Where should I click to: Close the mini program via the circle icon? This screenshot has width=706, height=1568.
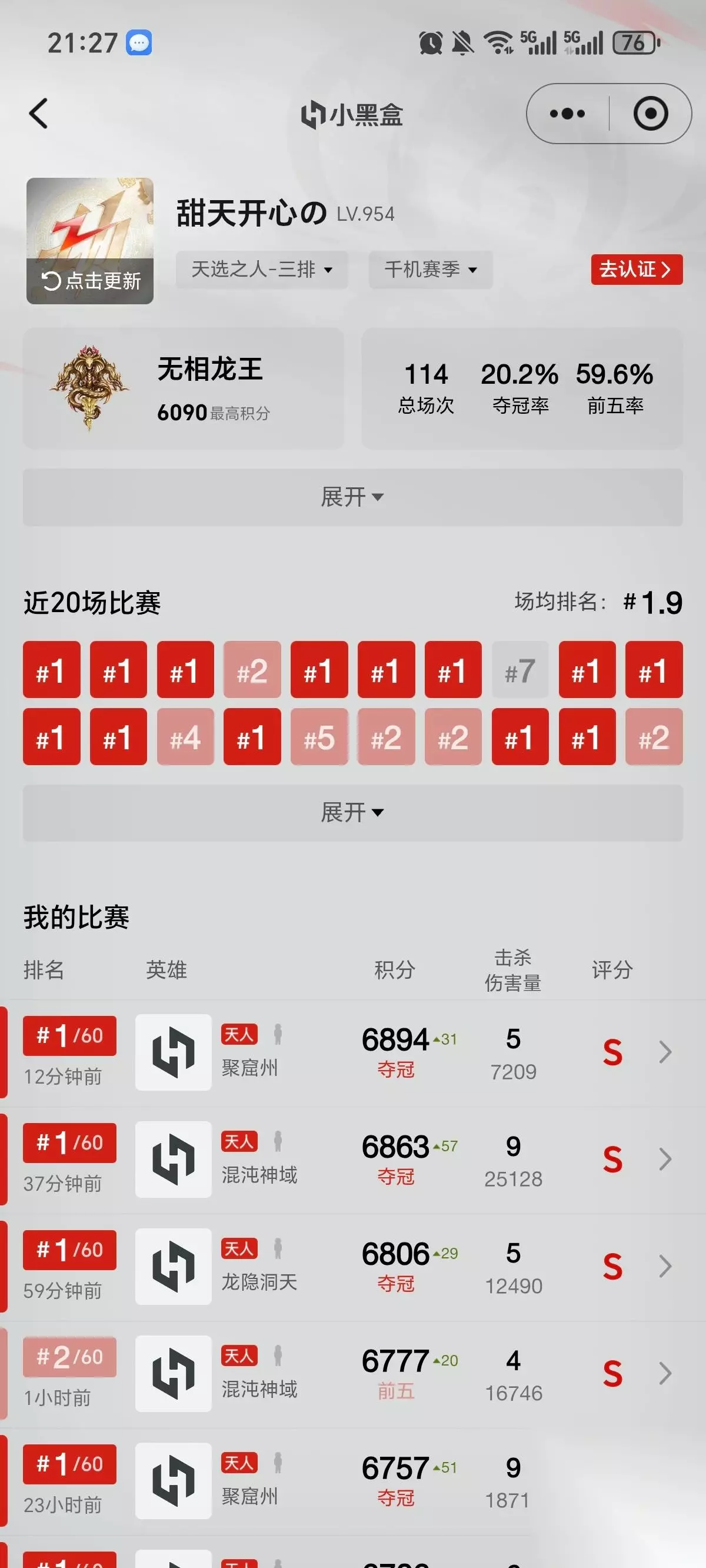point(651,114)
